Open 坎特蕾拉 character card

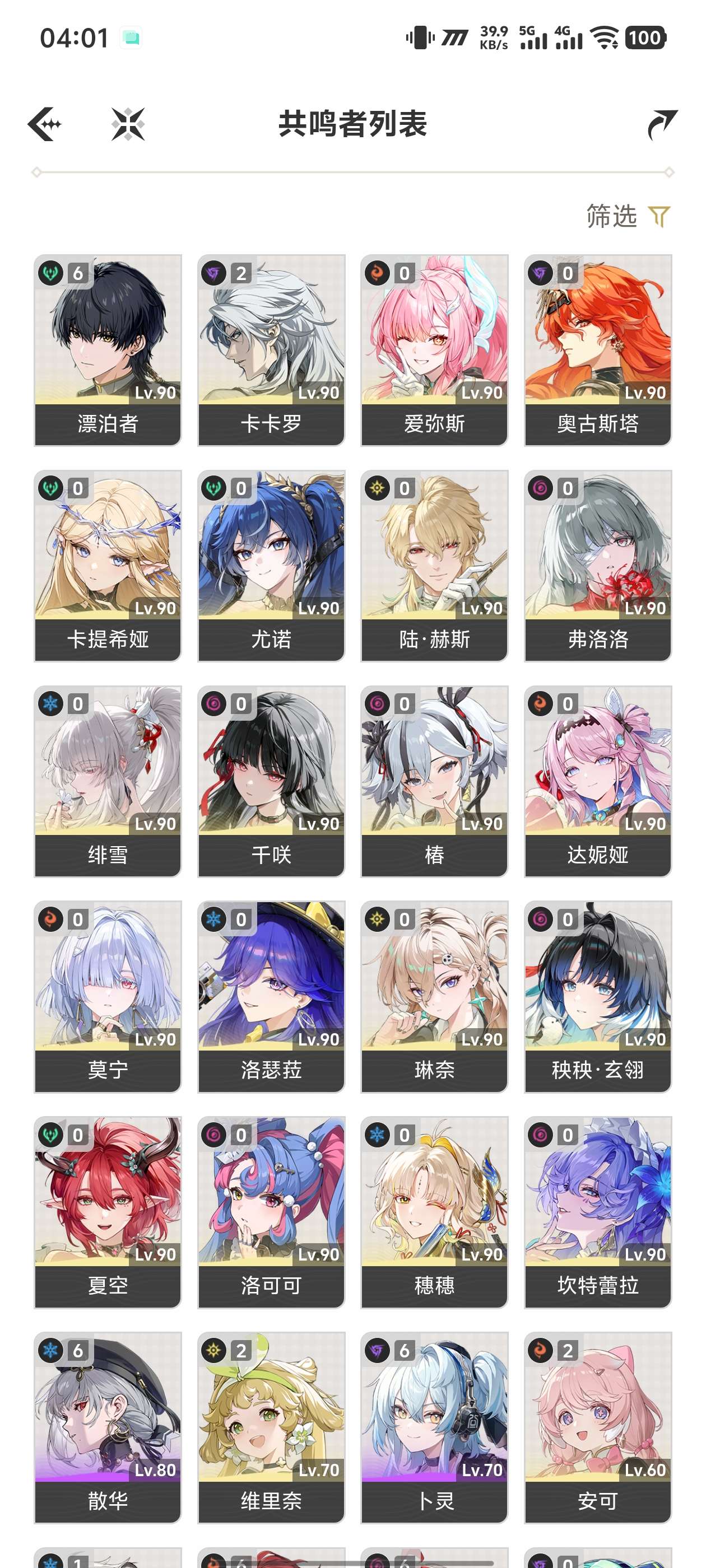pyautogui.click(x=597, y=1212)
